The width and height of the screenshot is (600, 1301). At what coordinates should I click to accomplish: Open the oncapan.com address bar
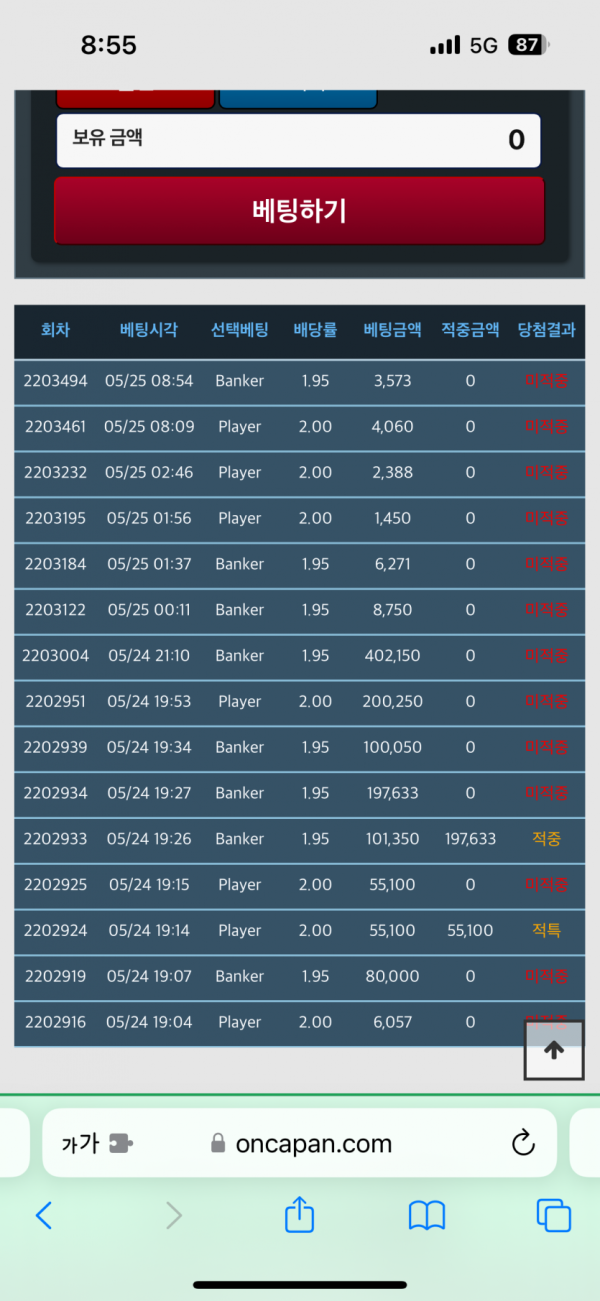(313, 1144)
